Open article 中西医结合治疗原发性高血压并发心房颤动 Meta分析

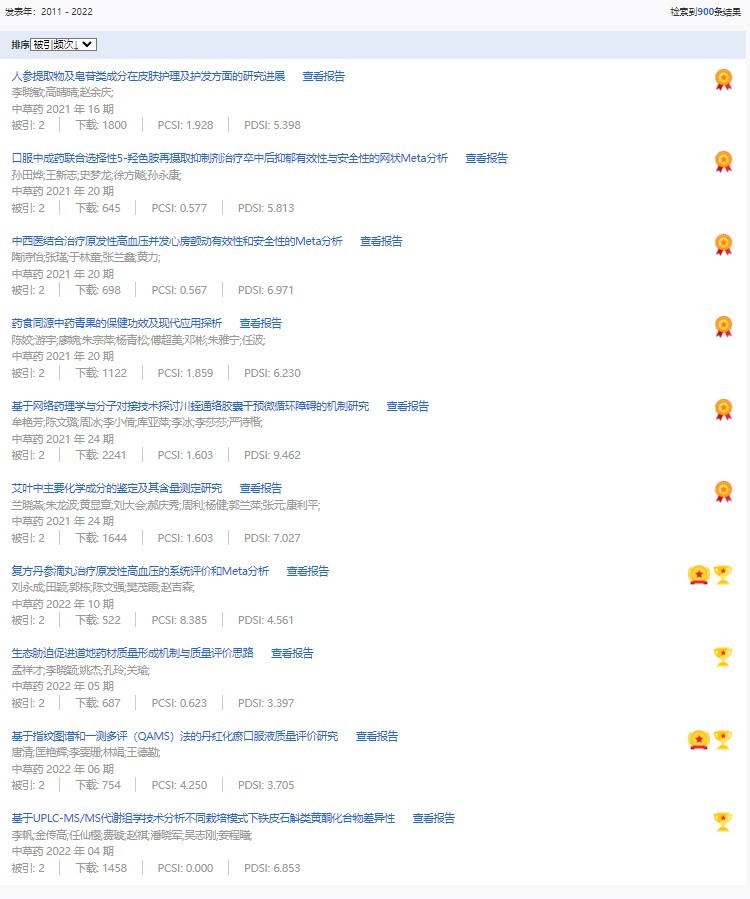[176, 241]
